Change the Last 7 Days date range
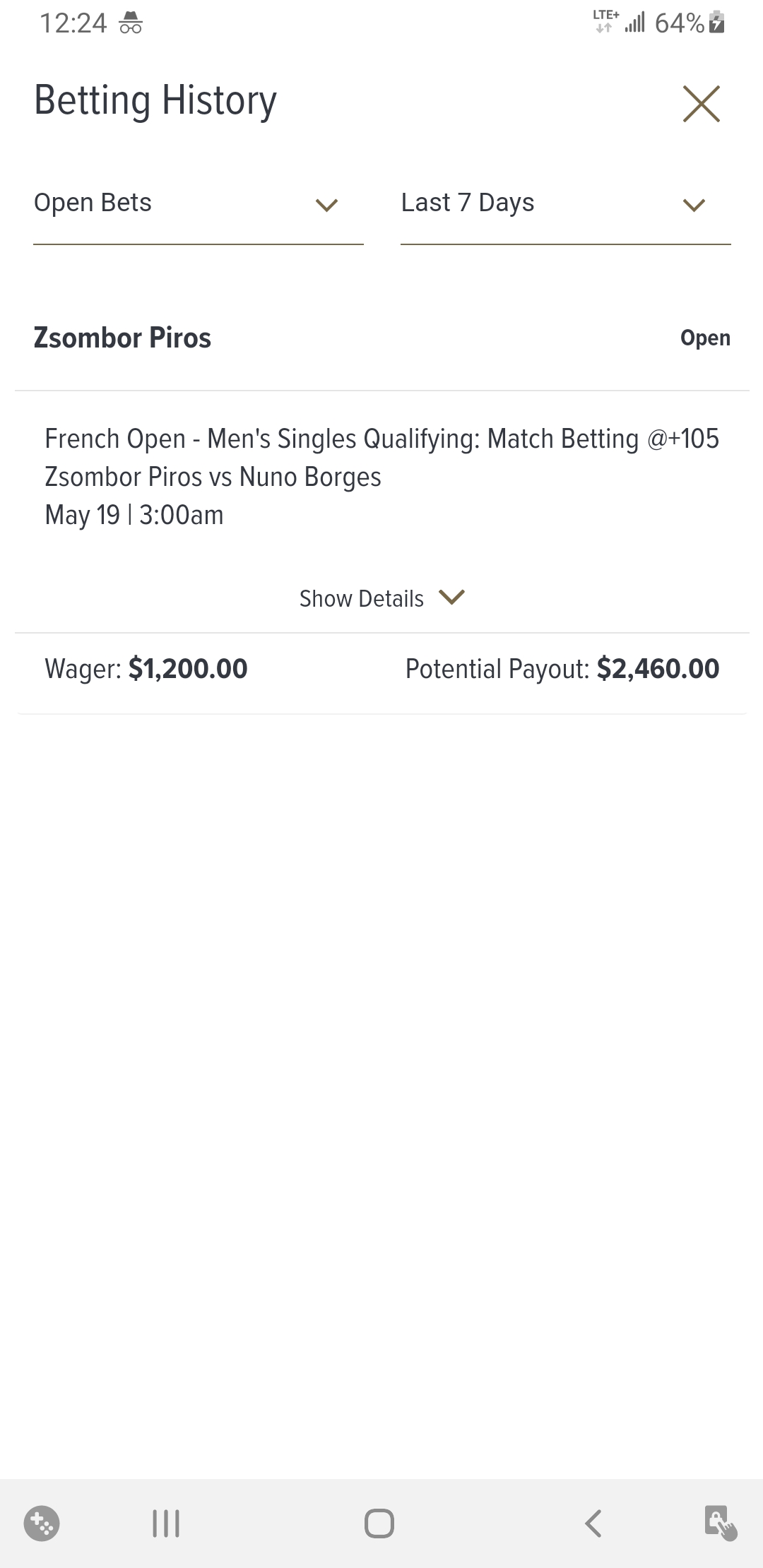763x1568 pixels. [x=565, y=204]
